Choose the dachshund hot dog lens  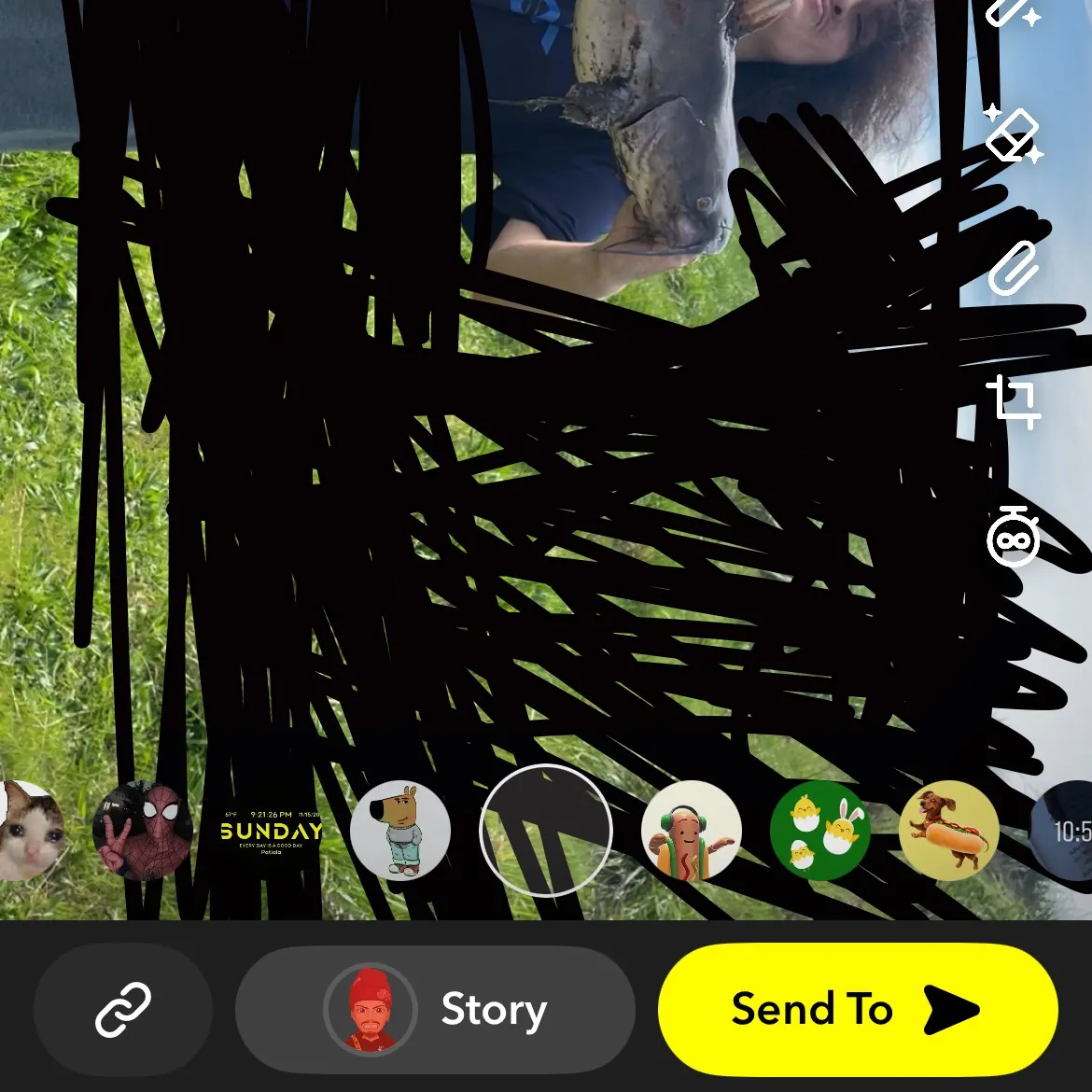point(949,831)
